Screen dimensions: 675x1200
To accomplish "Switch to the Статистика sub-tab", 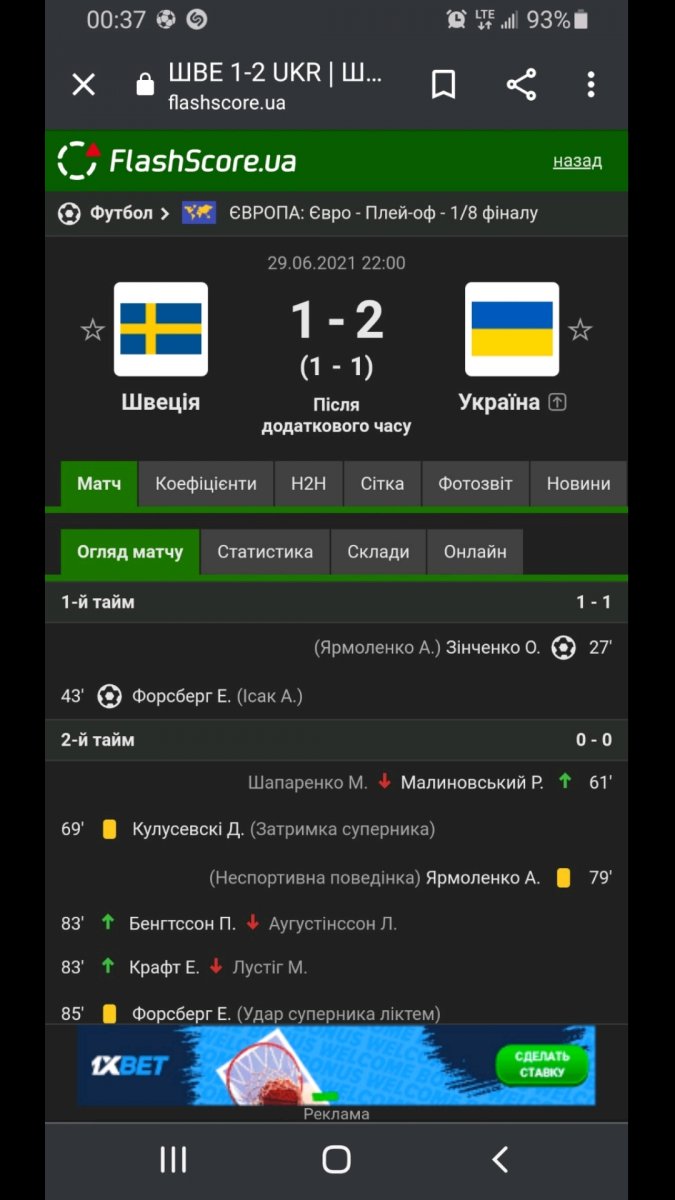I will point(265,552).
